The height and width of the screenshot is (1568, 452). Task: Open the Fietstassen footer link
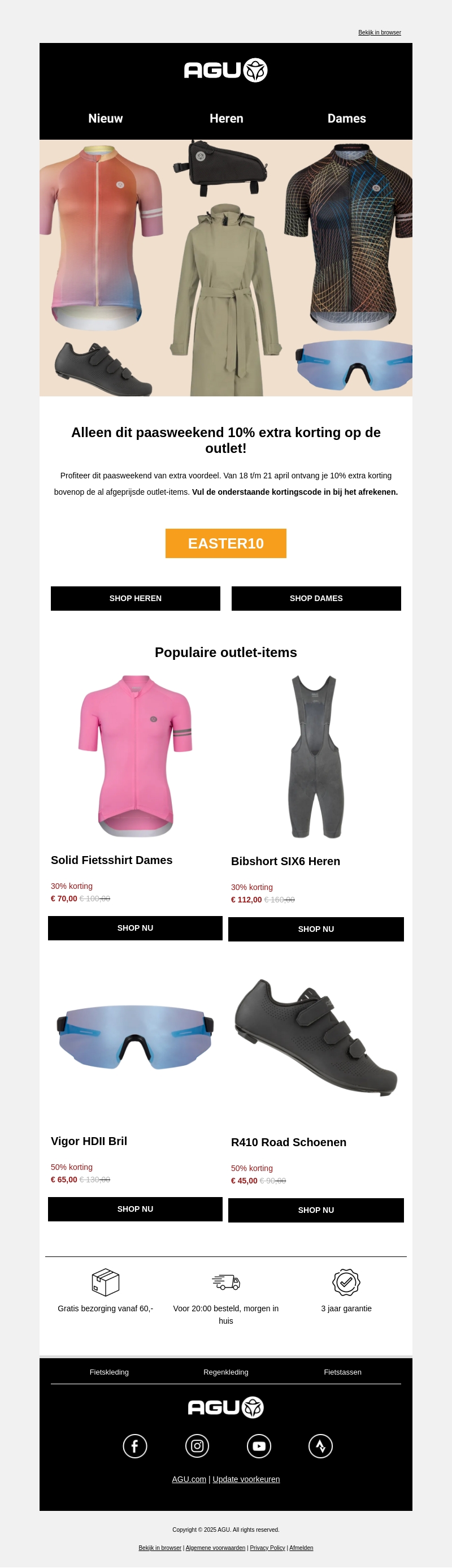pyautogui.click(x=342, y=1372)
